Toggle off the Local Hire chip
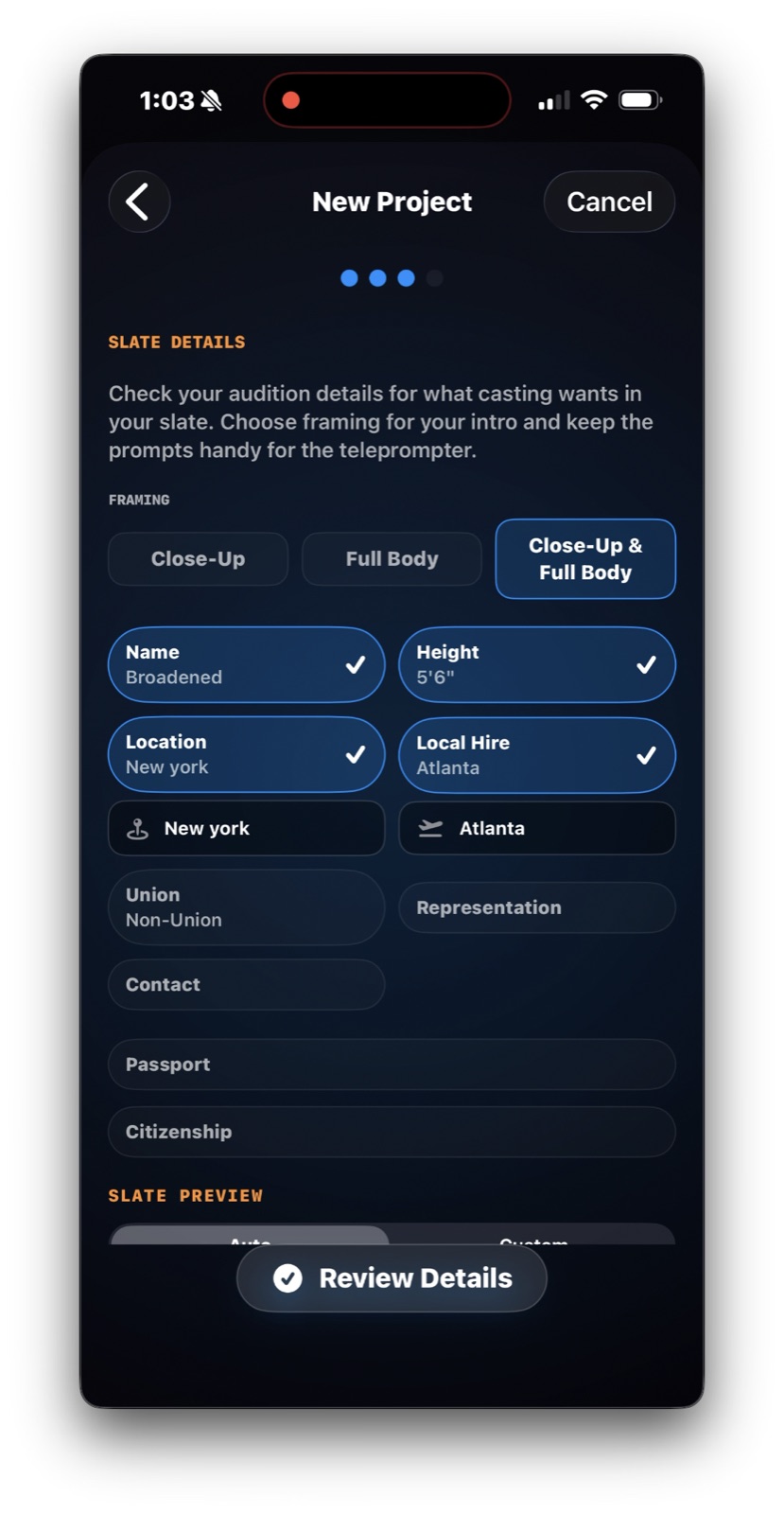The width and height of the screenshot is (784, 1514). (537, 755)
